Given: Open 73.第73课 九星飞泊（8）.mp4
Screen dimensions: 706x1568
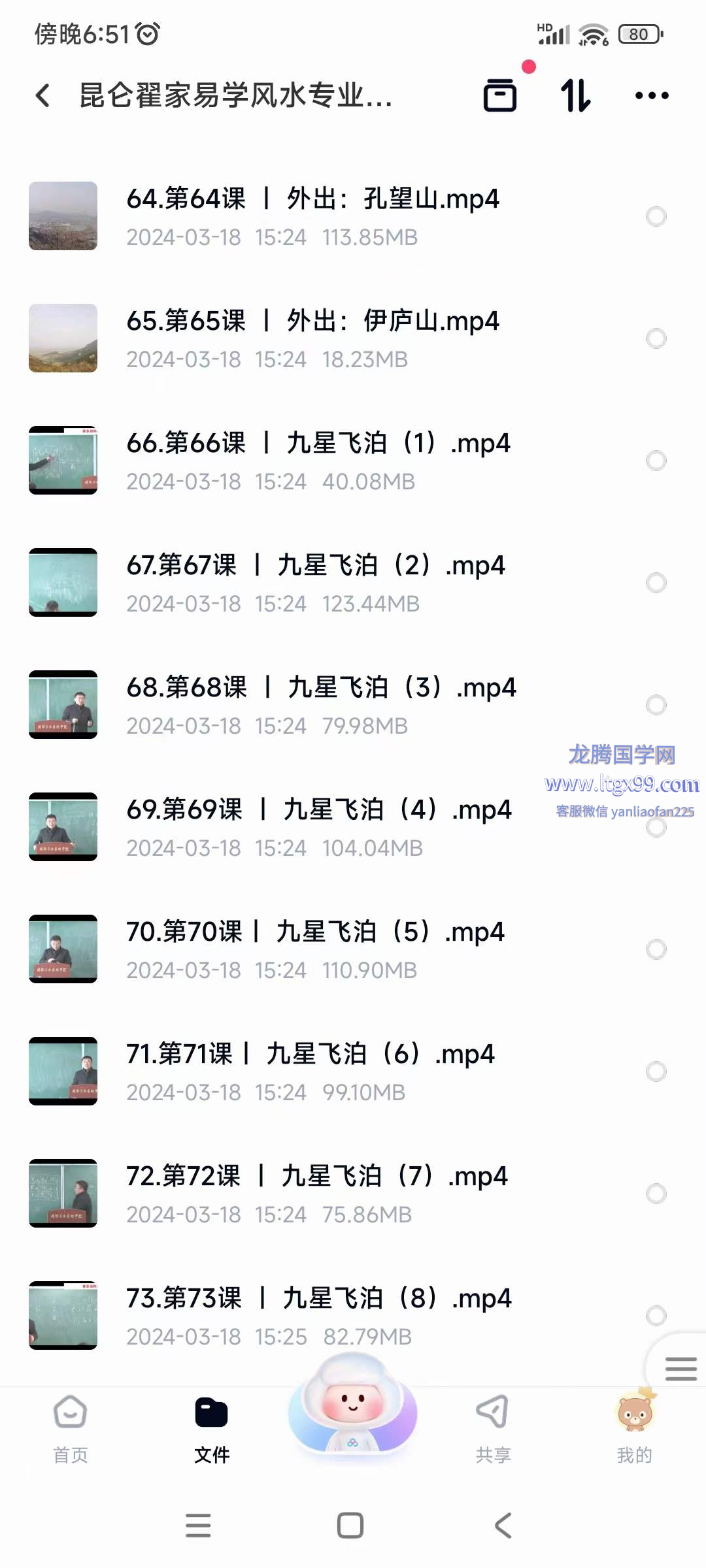Looking at the screenshot, I should tap(318, 1315).
